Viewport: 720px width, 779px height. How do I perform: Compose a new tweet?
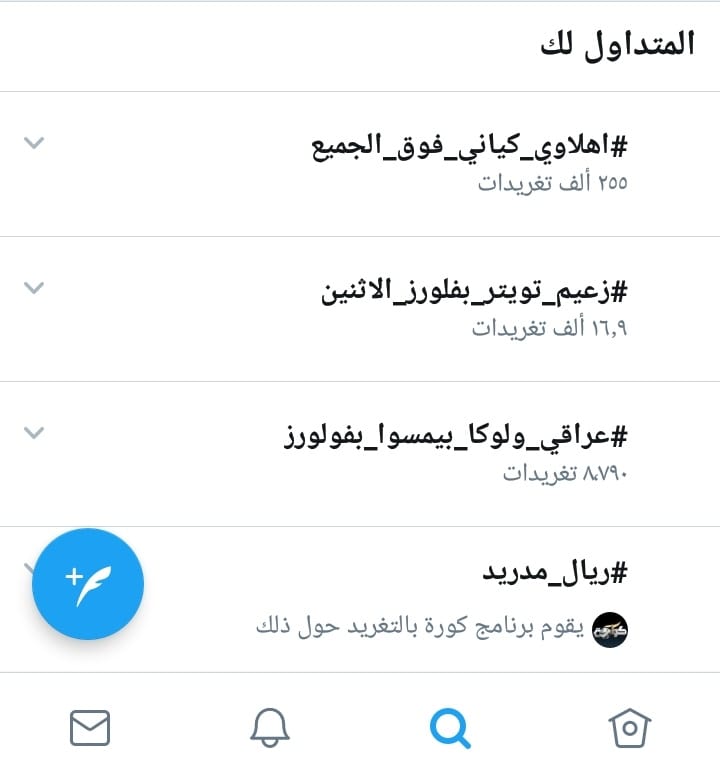click(x=88, y=584)
